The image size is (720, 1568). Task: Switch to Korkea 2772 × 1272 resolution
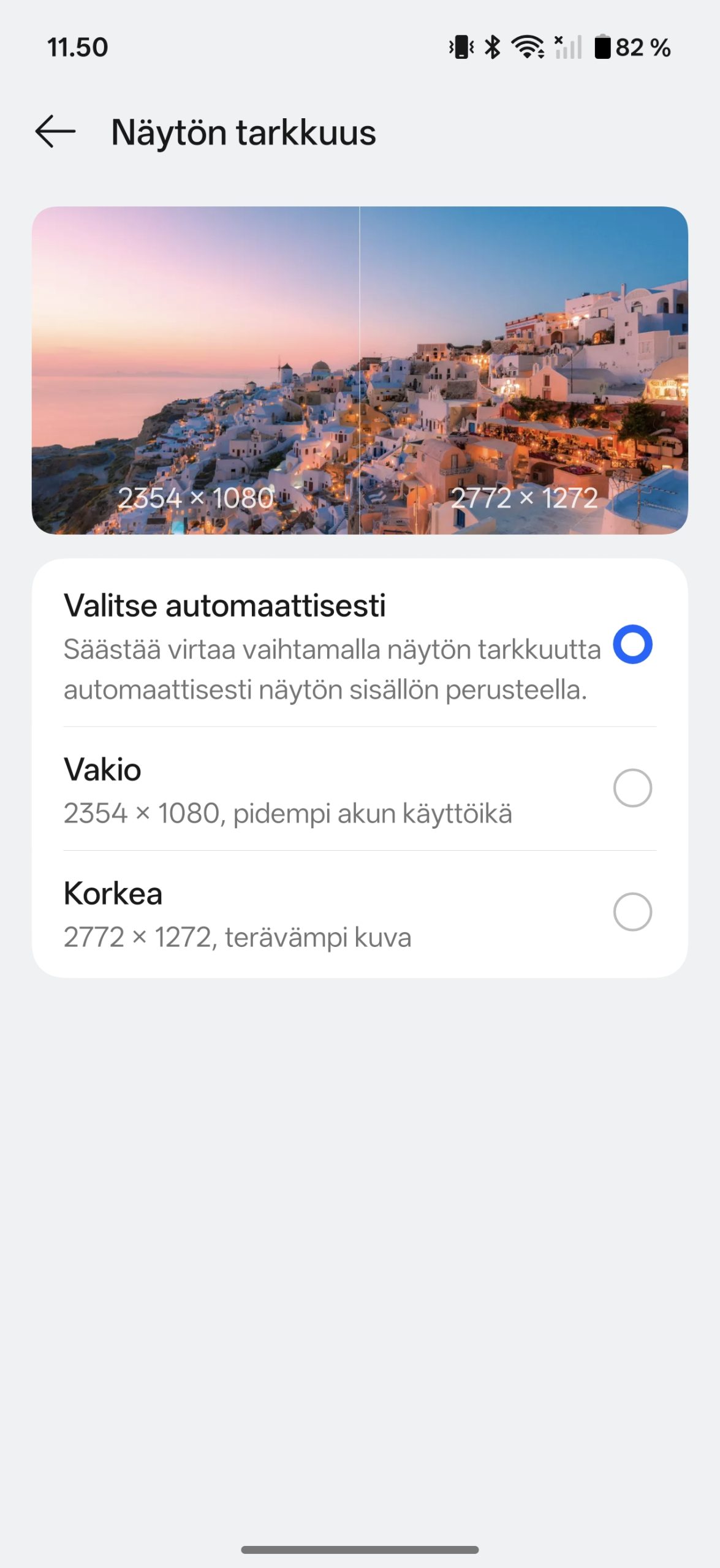(632, 912)
